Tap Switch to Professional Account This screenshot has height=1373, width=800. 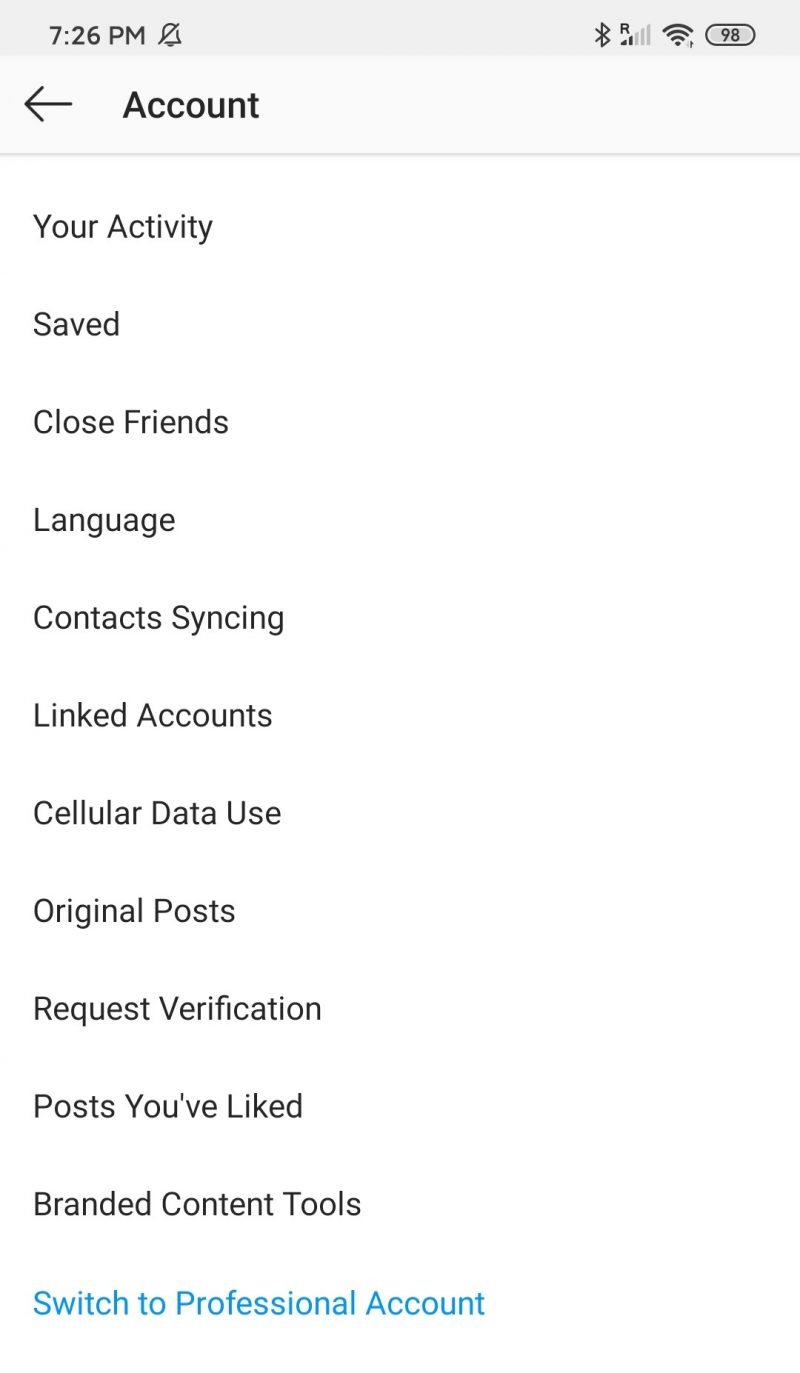[x=258, y=1302]
